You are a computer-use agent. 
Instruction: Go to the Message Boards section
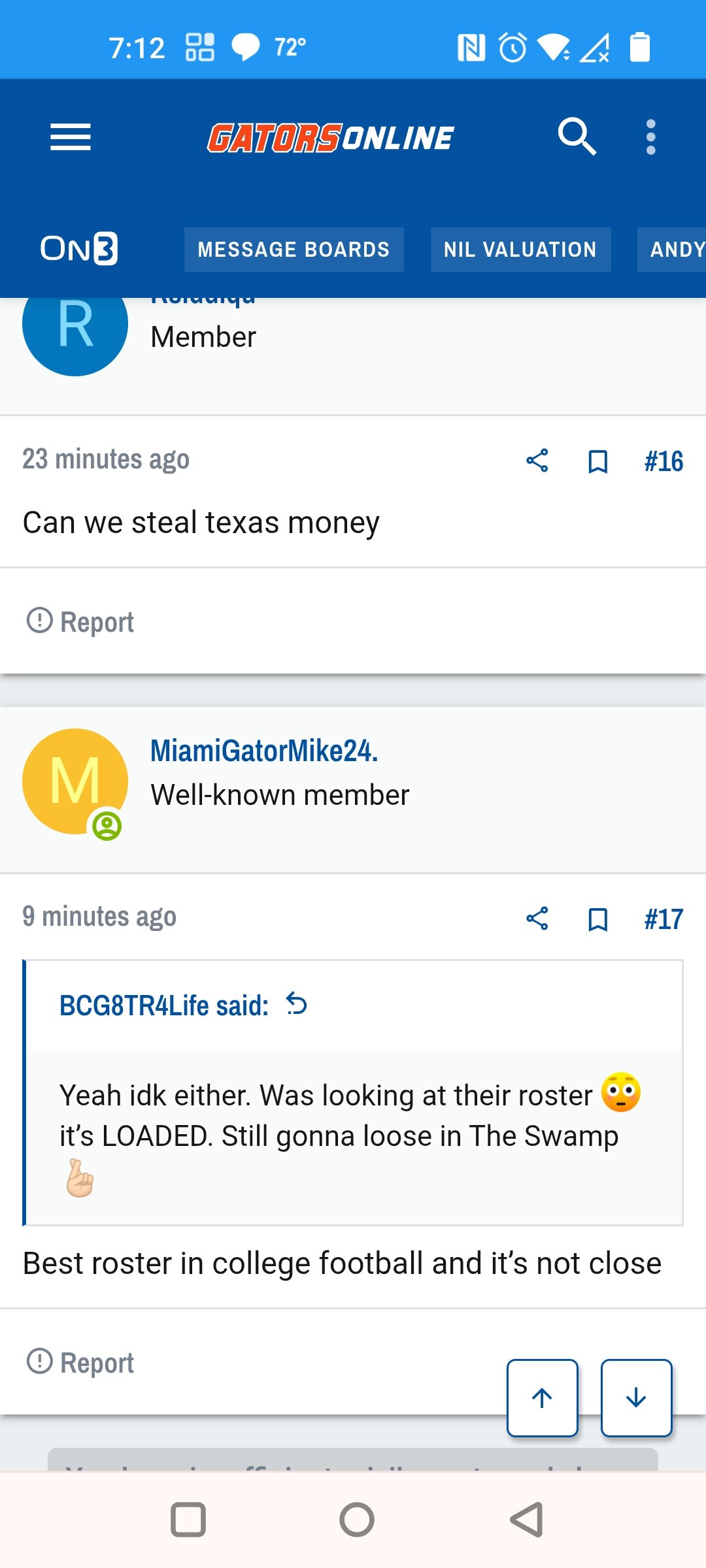coord(294,250)
